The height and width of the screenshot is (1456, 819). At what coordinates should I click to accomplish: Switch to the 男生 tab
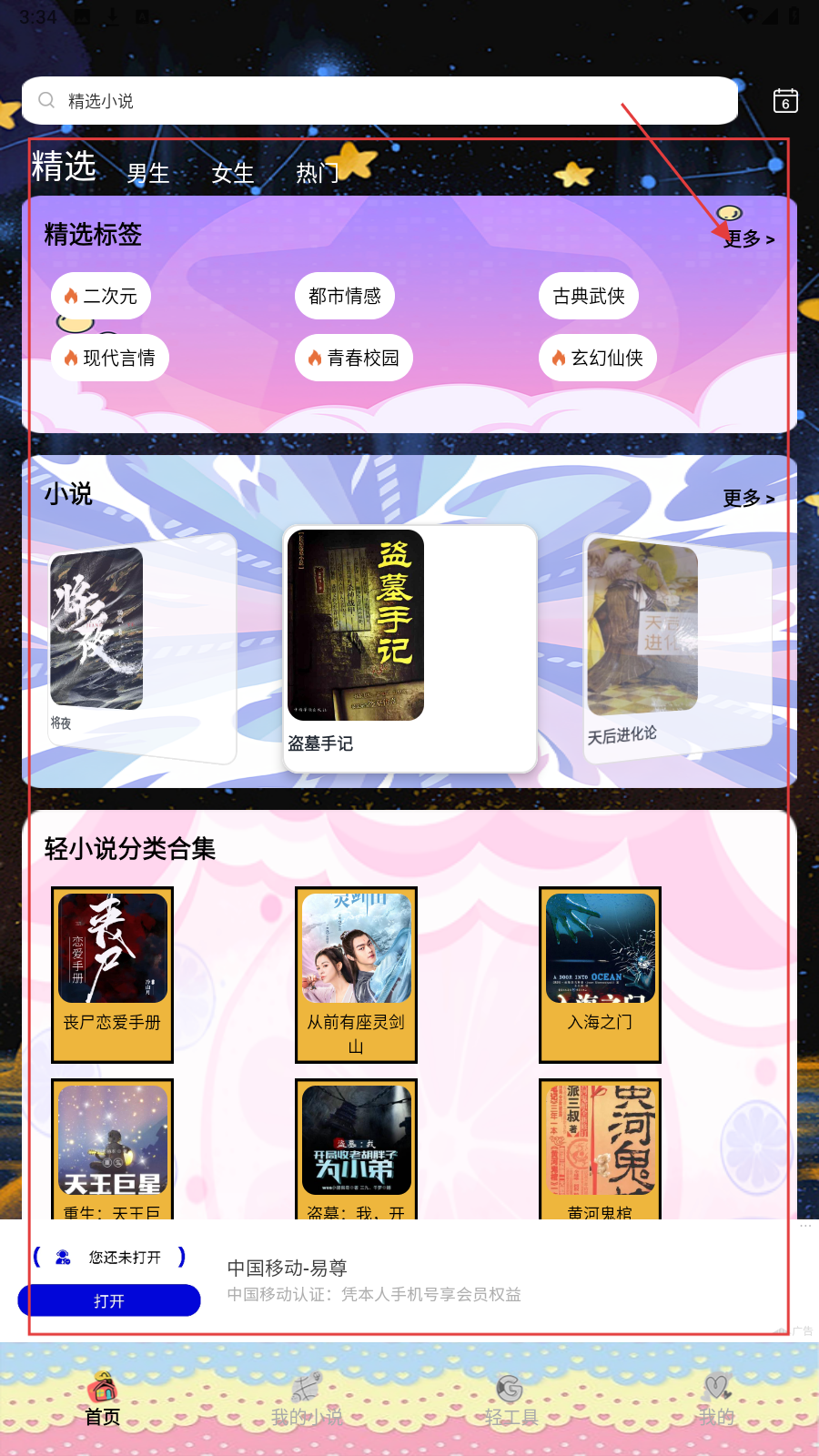(148, 173)
